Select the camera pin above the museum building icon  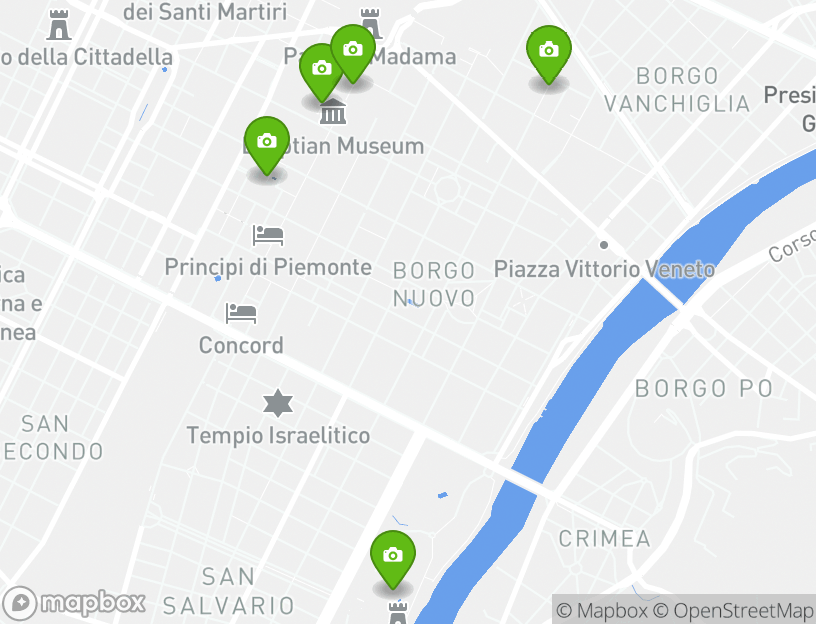click(x=321, y=69)
